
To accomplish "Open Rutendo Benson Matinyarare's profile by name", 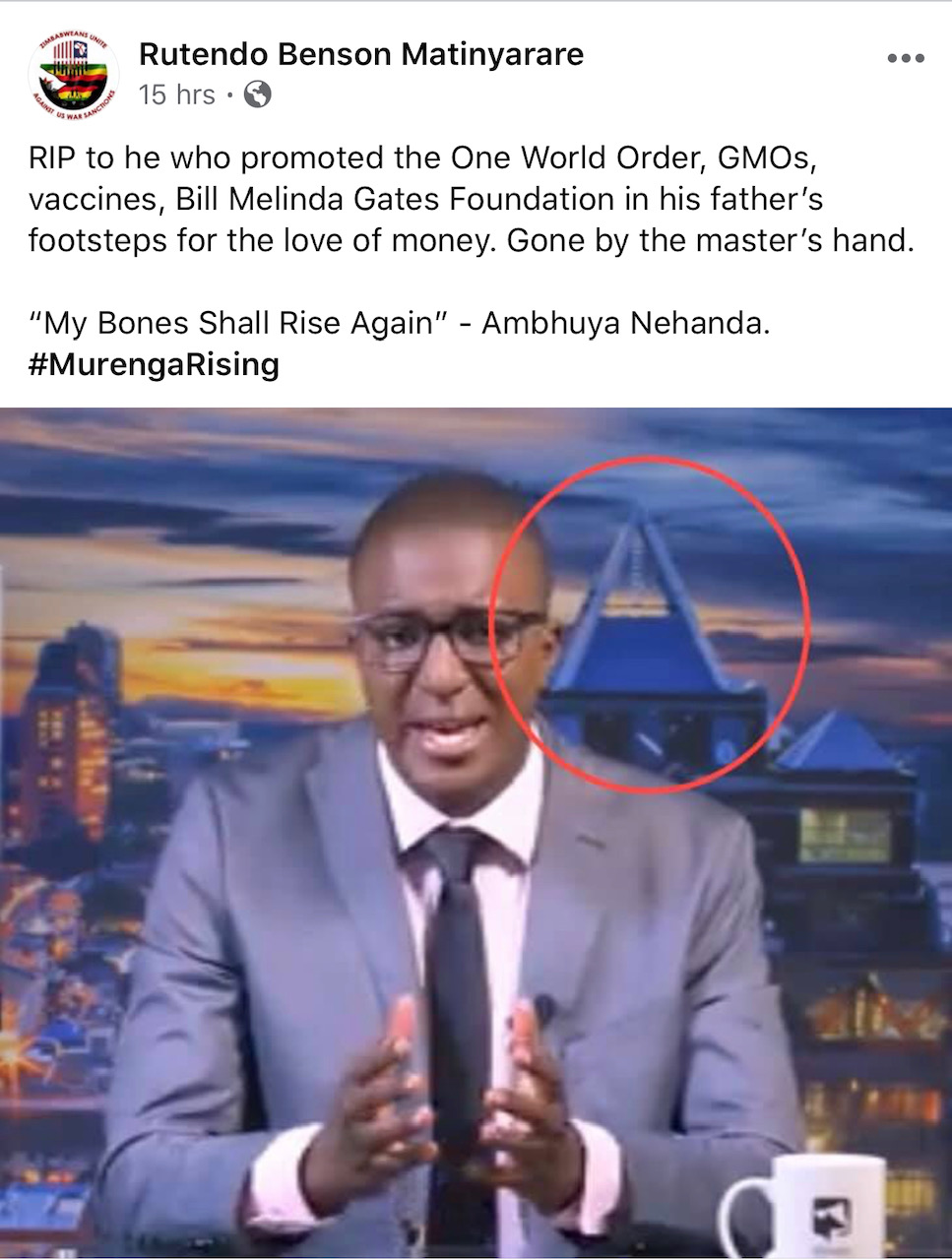I will [360, 54].
